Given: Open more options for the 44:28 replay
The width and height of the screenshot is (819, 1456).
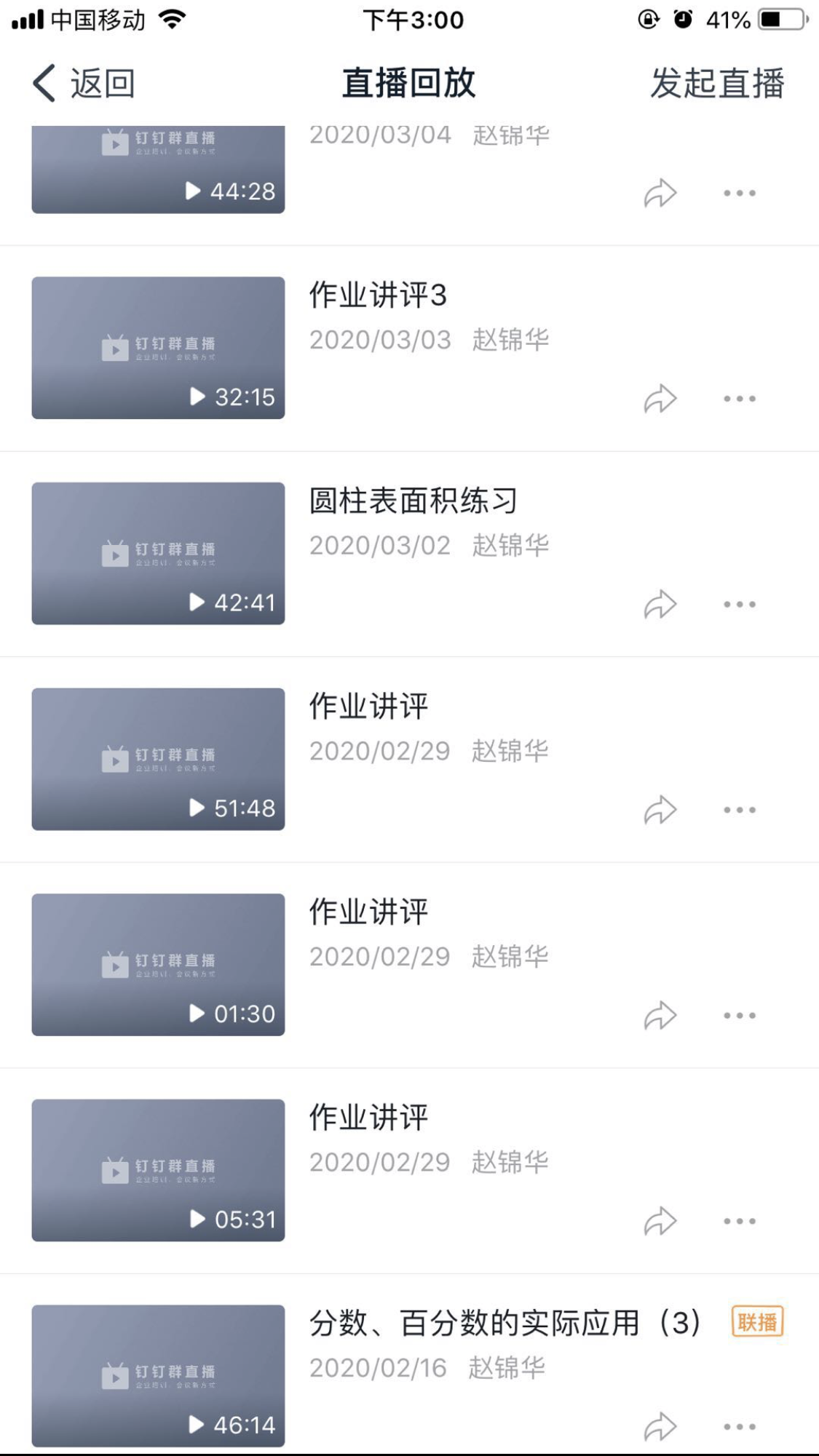Looking at the screenshot, I should (740, 194).
